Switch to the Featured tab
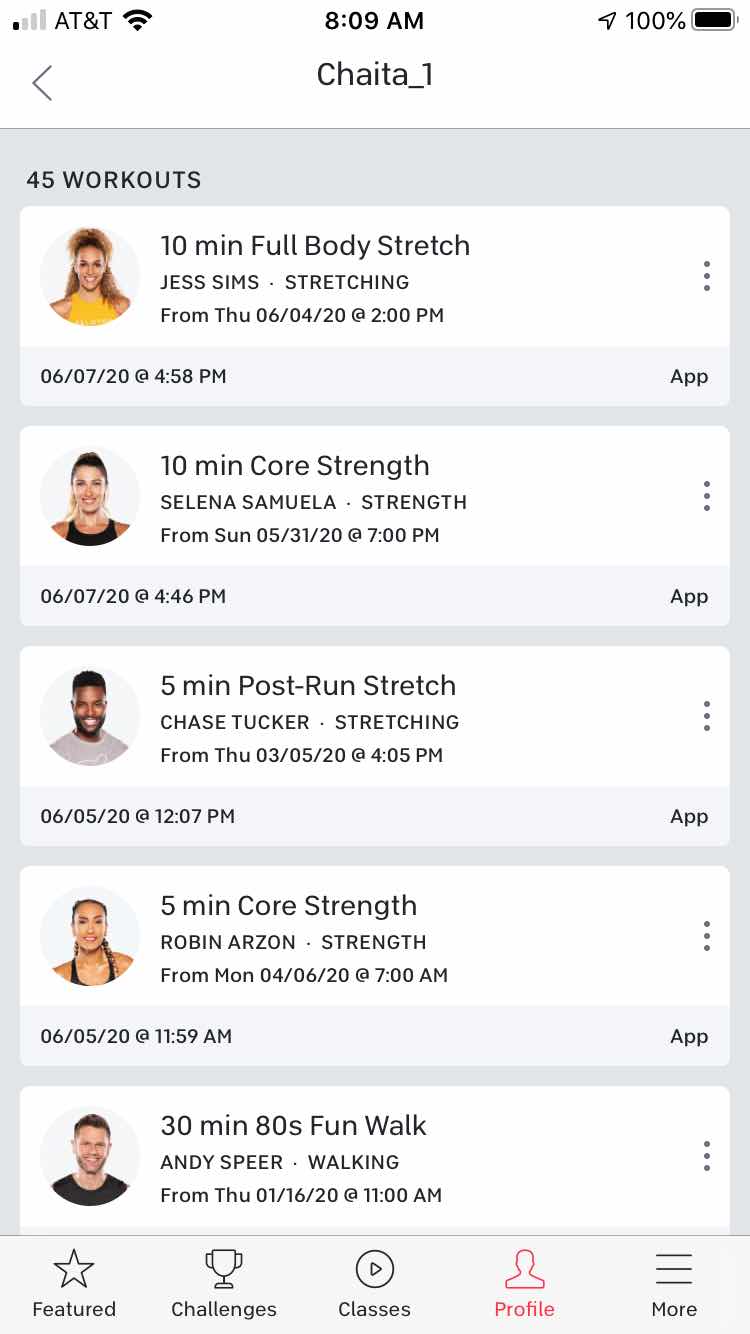750x1334 pixels. 74,1285
